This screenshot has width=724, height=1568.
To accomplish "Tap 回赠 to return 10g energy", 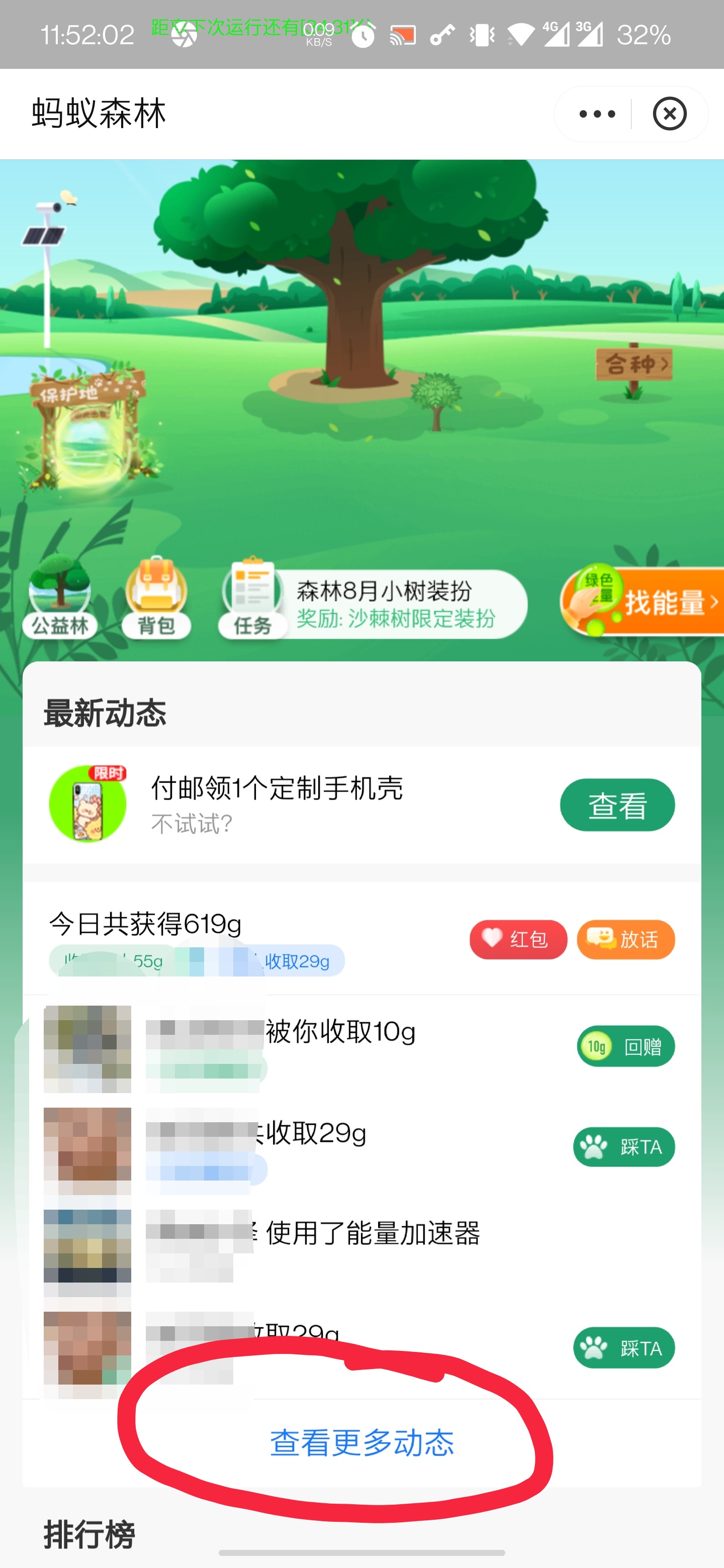I will [x=625, y=1046].
